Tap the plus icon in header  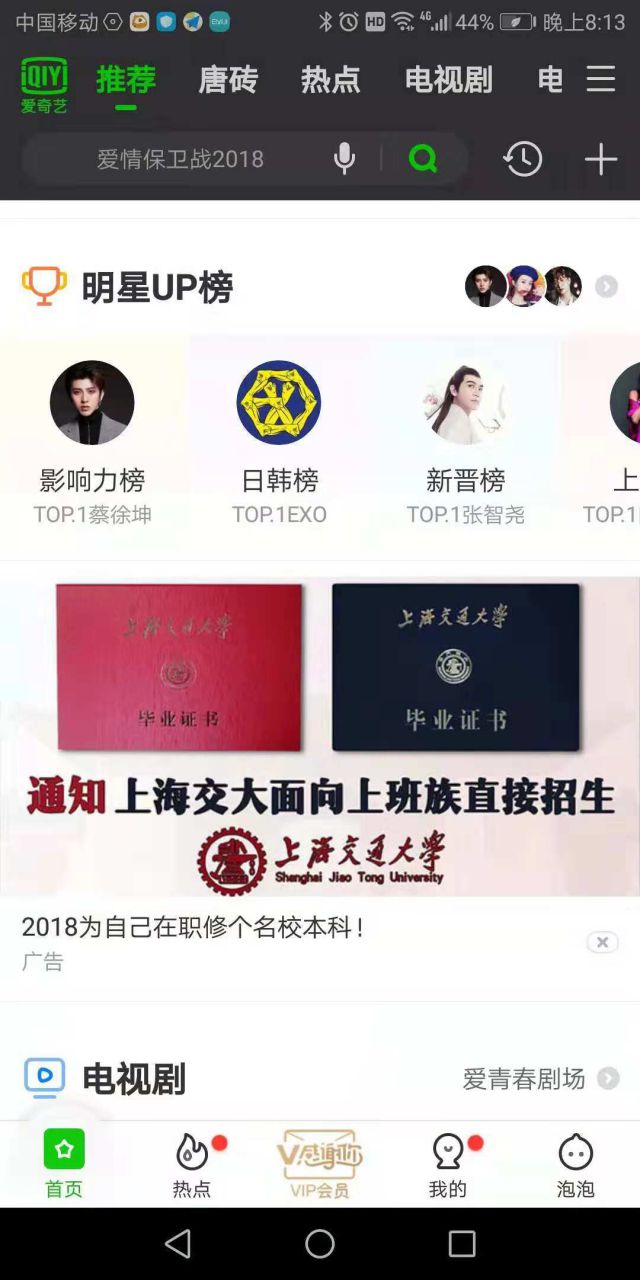click(x=600, y=159)
